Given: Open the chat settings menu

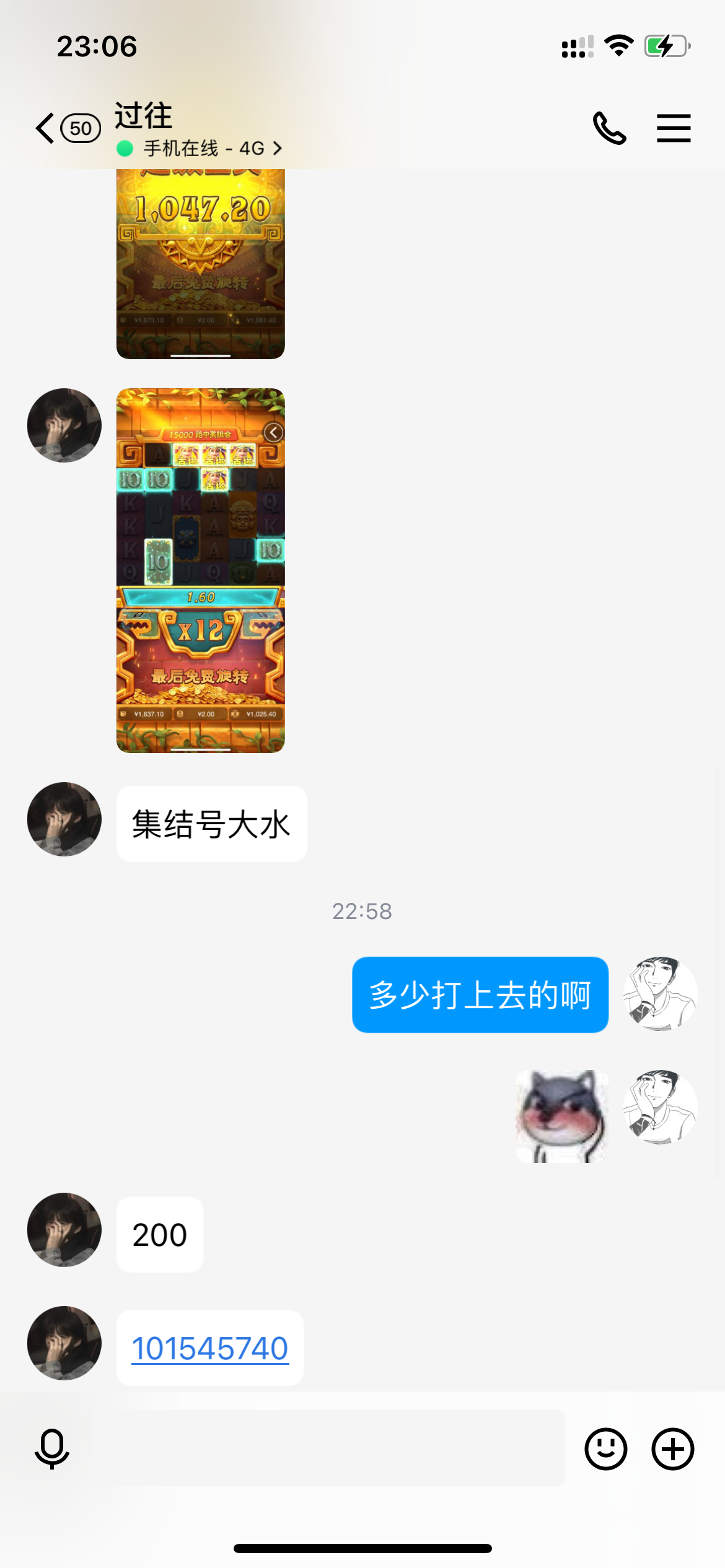Looking at the screenshot, I should [674, 129].
